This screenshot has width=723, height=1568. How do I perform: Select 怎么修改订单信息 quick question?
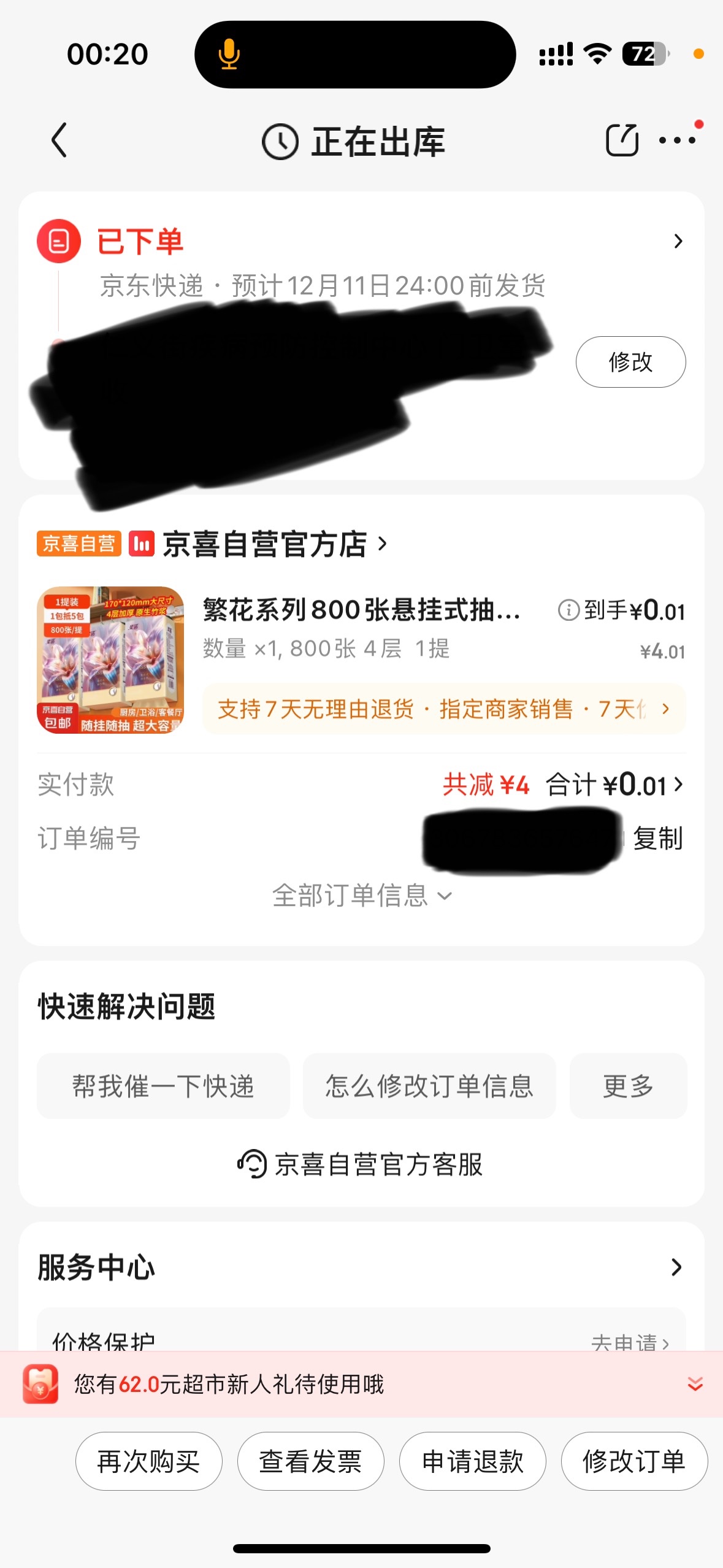pyautogui.click(x=429, y=1086)
